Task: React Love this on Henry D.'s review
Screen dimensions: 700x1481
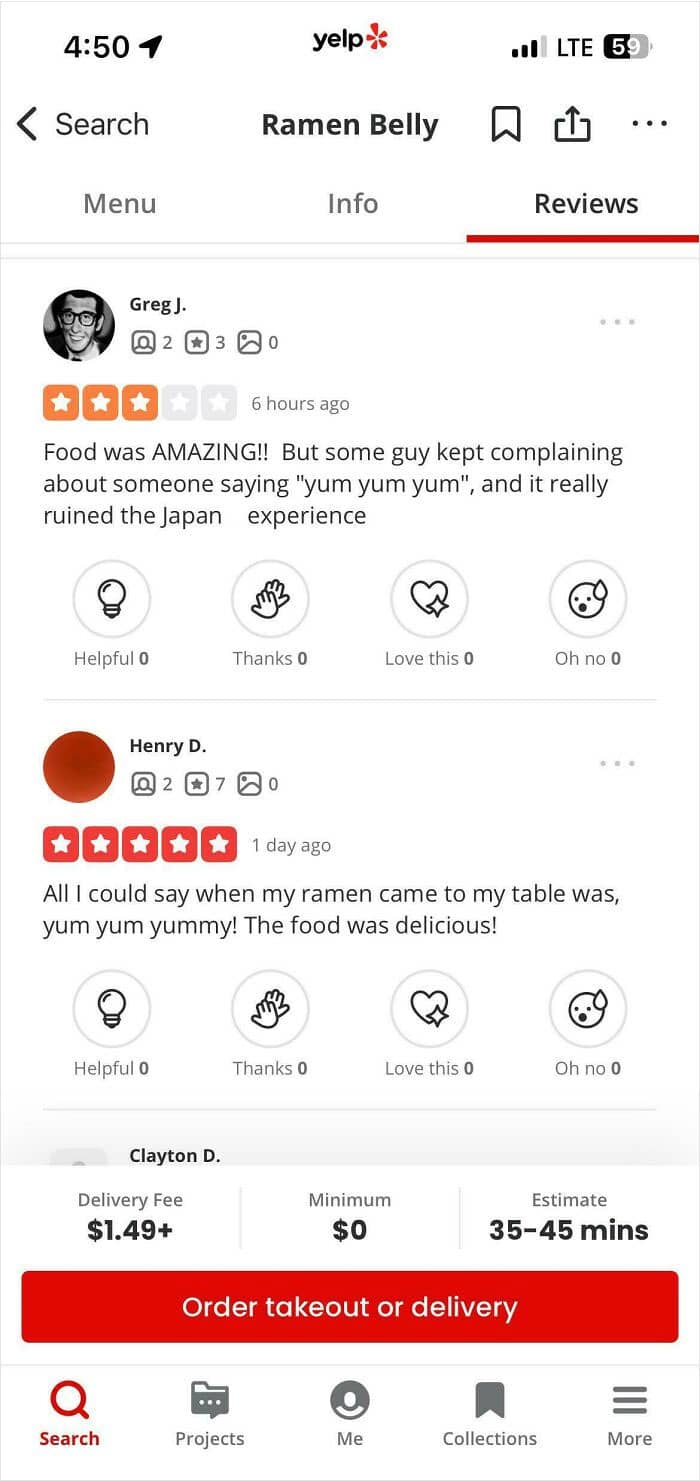Action: [429, 1009]
